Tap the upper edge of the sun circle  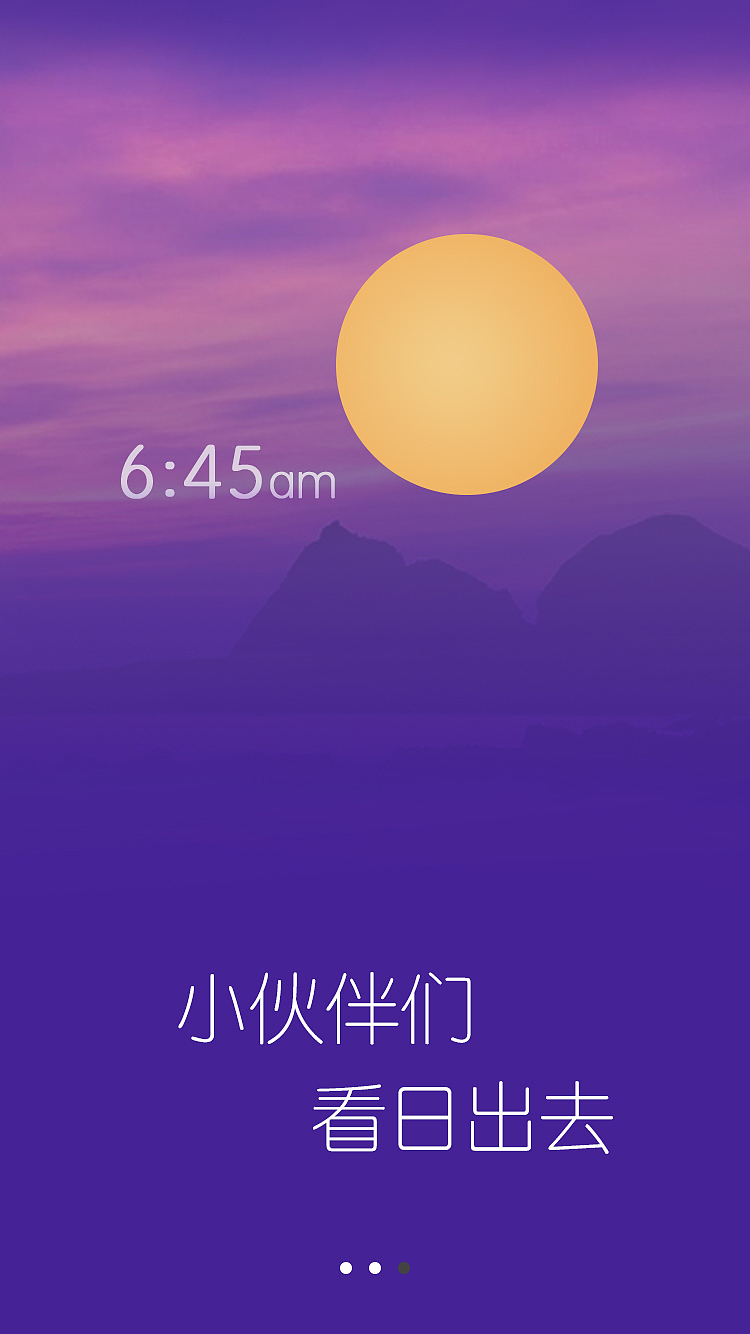click(x=468, y=245)
